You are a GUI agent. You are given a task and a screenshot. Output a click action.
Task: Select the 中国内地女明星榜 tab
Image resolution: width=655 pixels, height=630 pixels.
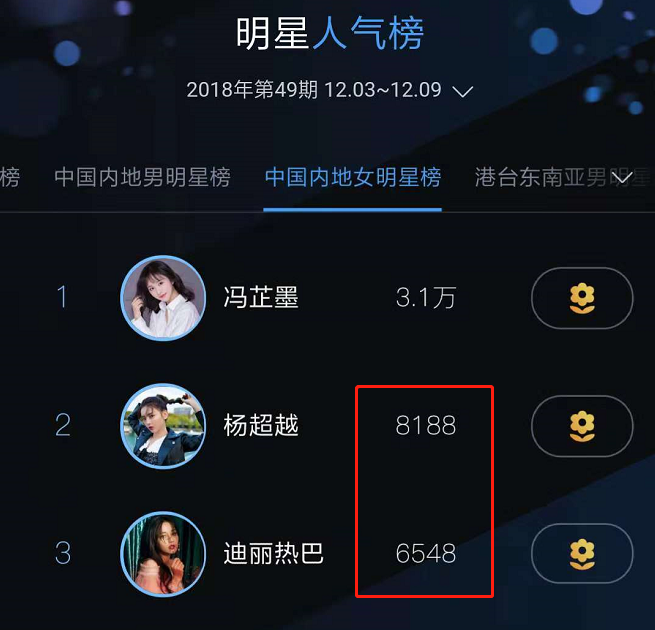click(x=352, y=178)
